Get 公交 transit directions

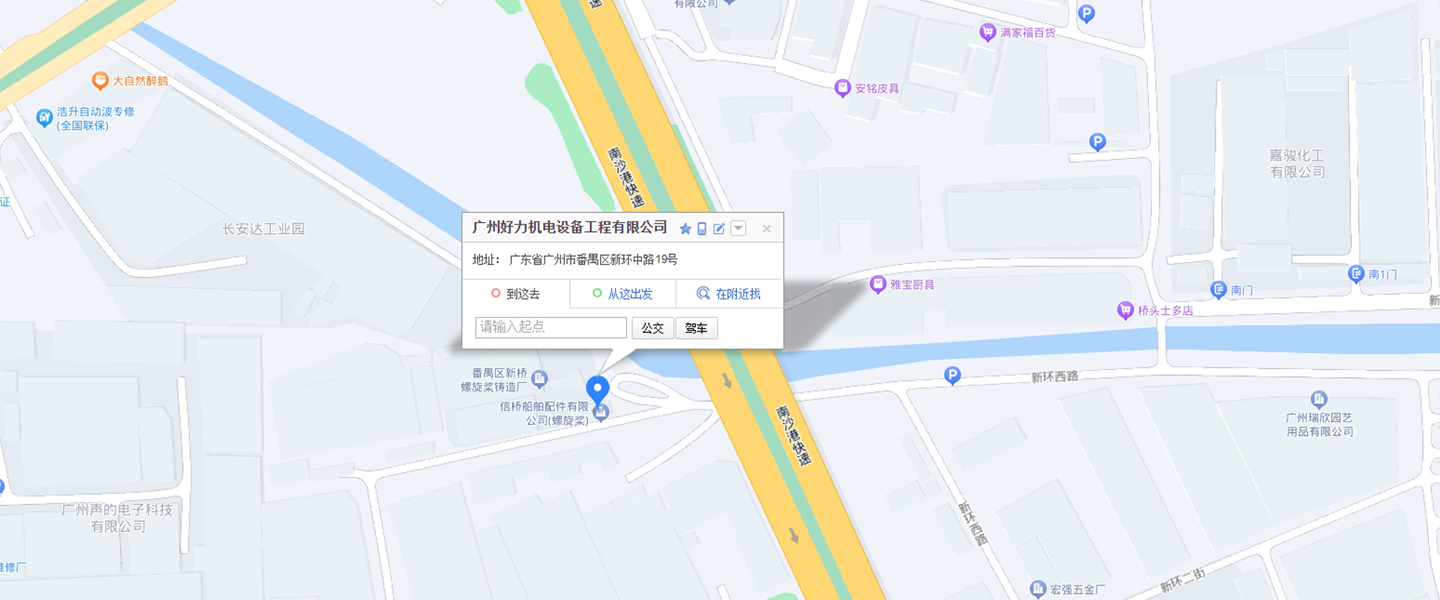pos(652,328)
